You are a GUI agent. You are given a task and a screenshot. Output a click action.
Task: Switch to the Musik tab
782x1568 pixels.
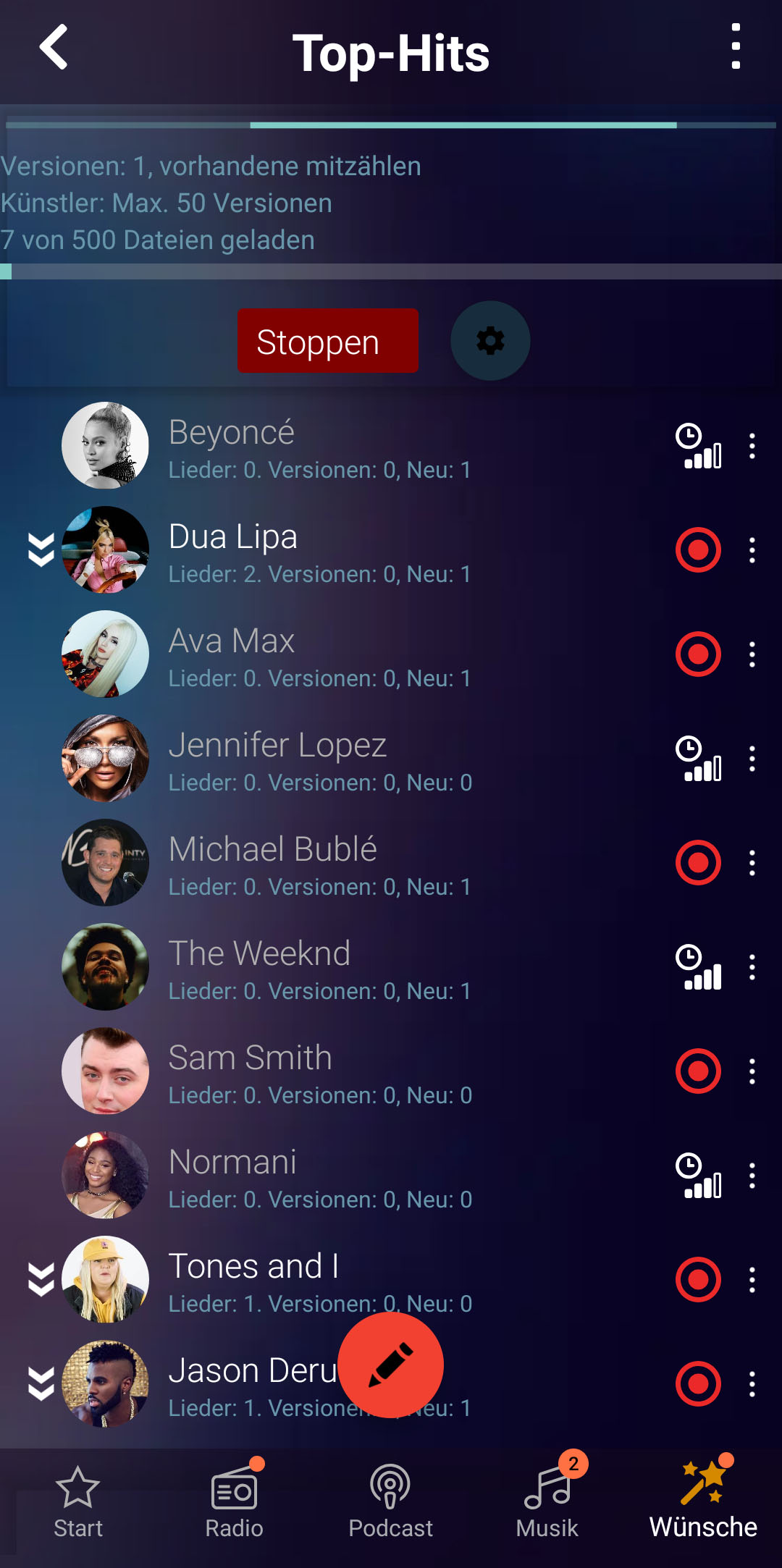pos(547,1503)
